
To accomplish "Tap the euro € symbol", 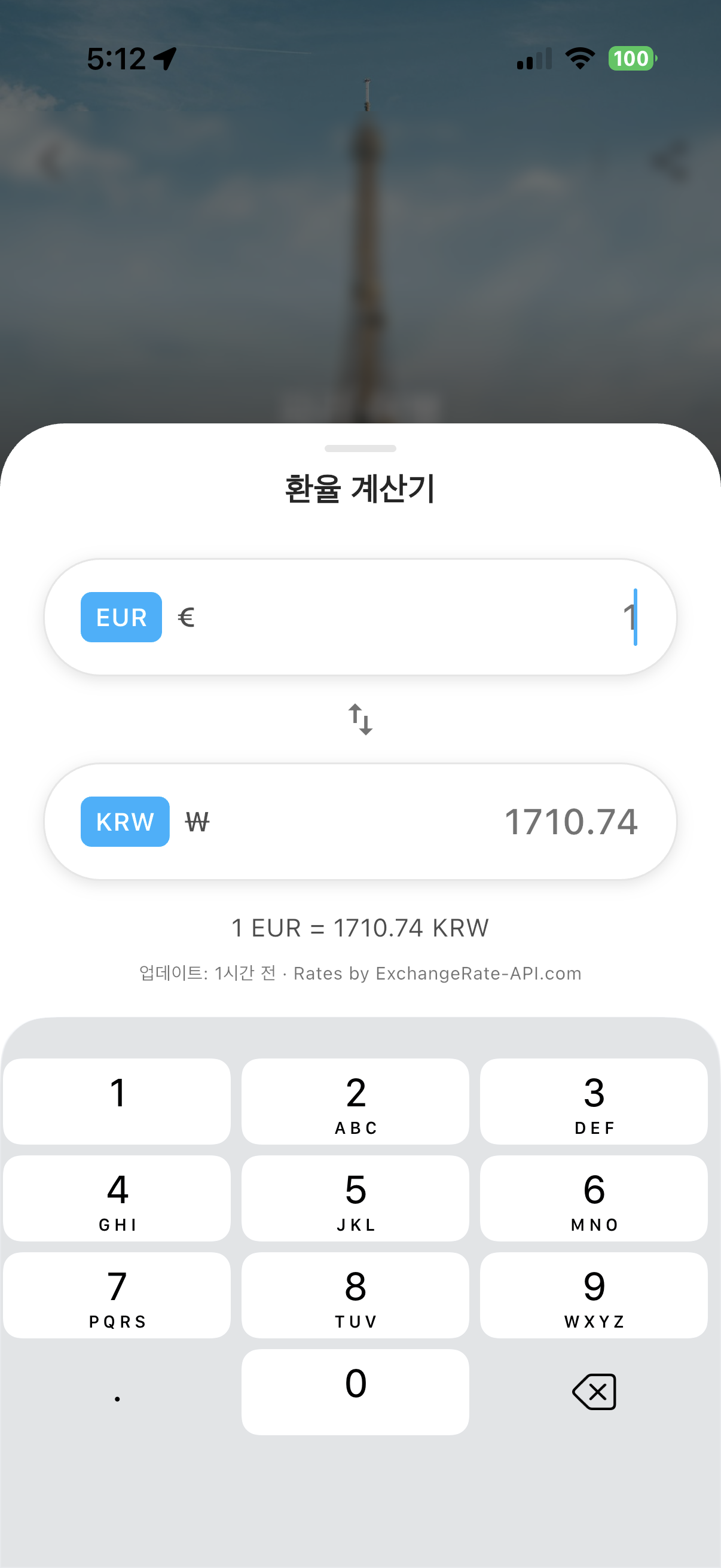I will point(187,617).
